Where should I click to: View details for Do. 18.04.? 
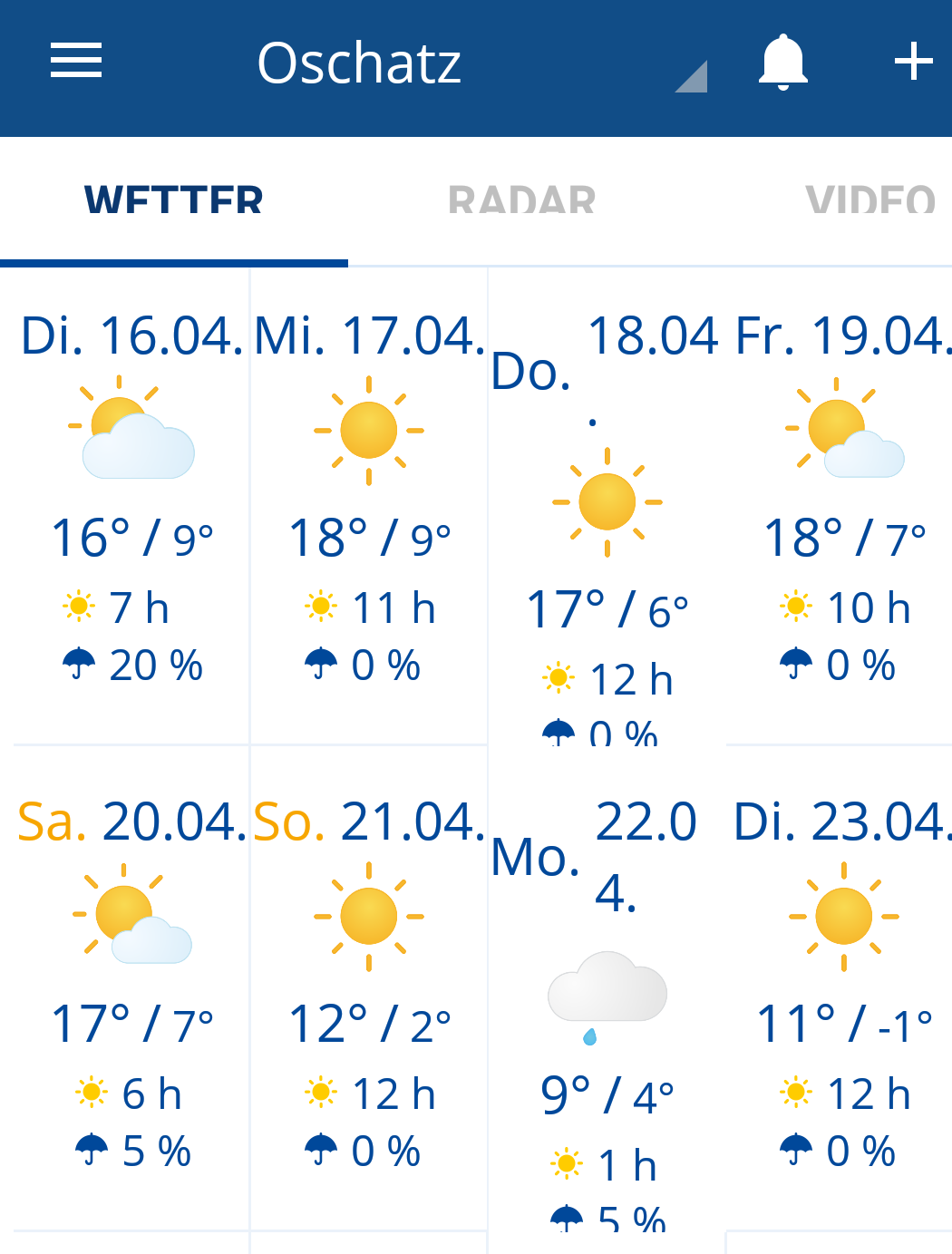[607, 507]
